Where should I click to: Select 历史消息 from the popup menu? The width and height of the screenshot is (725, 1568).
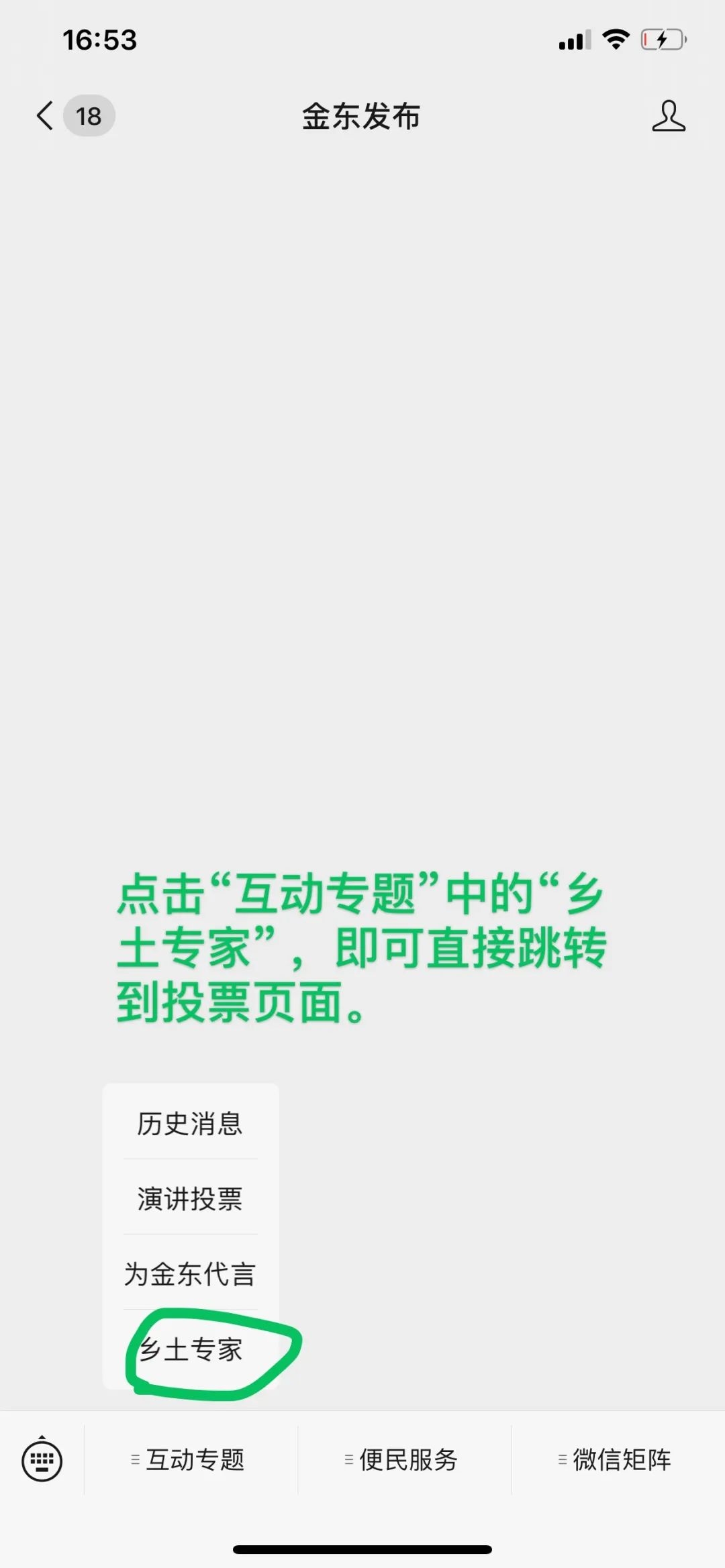click(x=190, y=1124)
